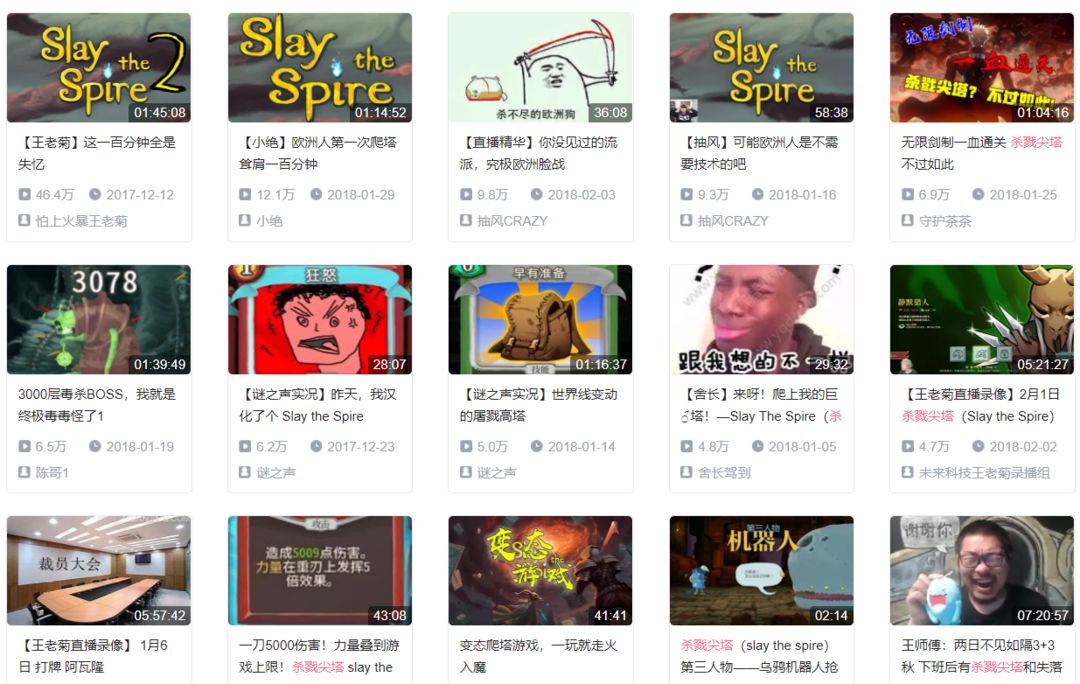Watch the 世界线变动的屠戮高塔 video
The image size is (1080, 684).
coord(540,319)
